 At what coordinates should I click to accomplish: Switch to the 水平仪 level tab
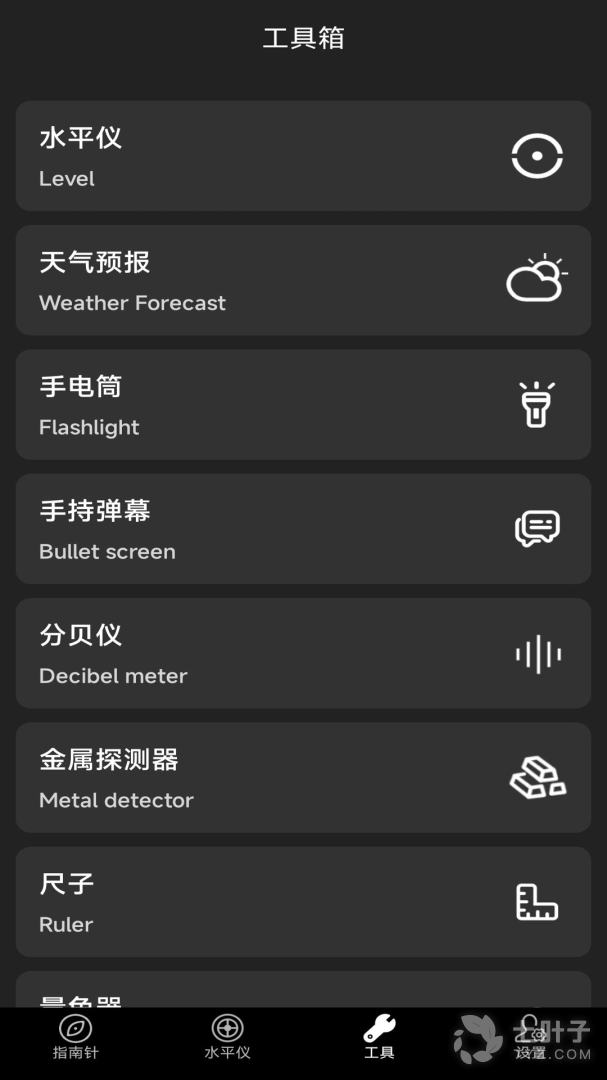[227, 1036]
